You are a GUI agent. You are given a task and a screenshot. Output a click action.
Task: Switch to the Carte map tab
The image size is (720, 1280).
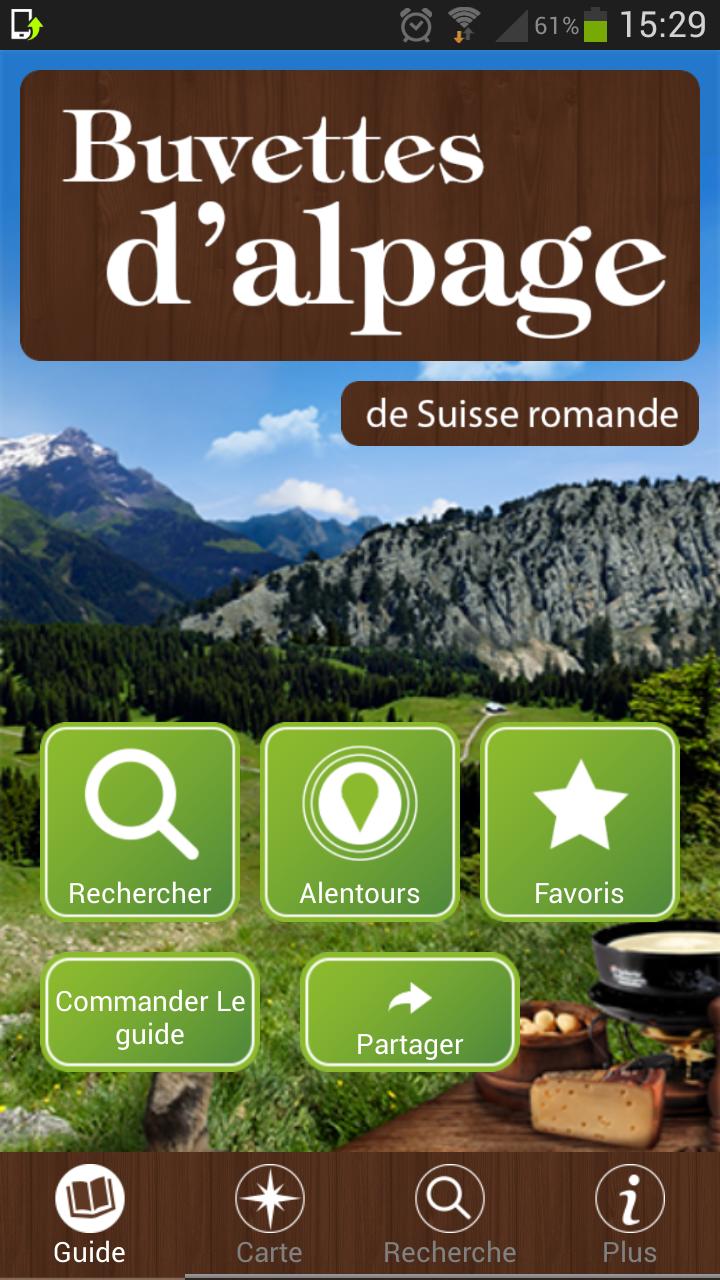270,1215
